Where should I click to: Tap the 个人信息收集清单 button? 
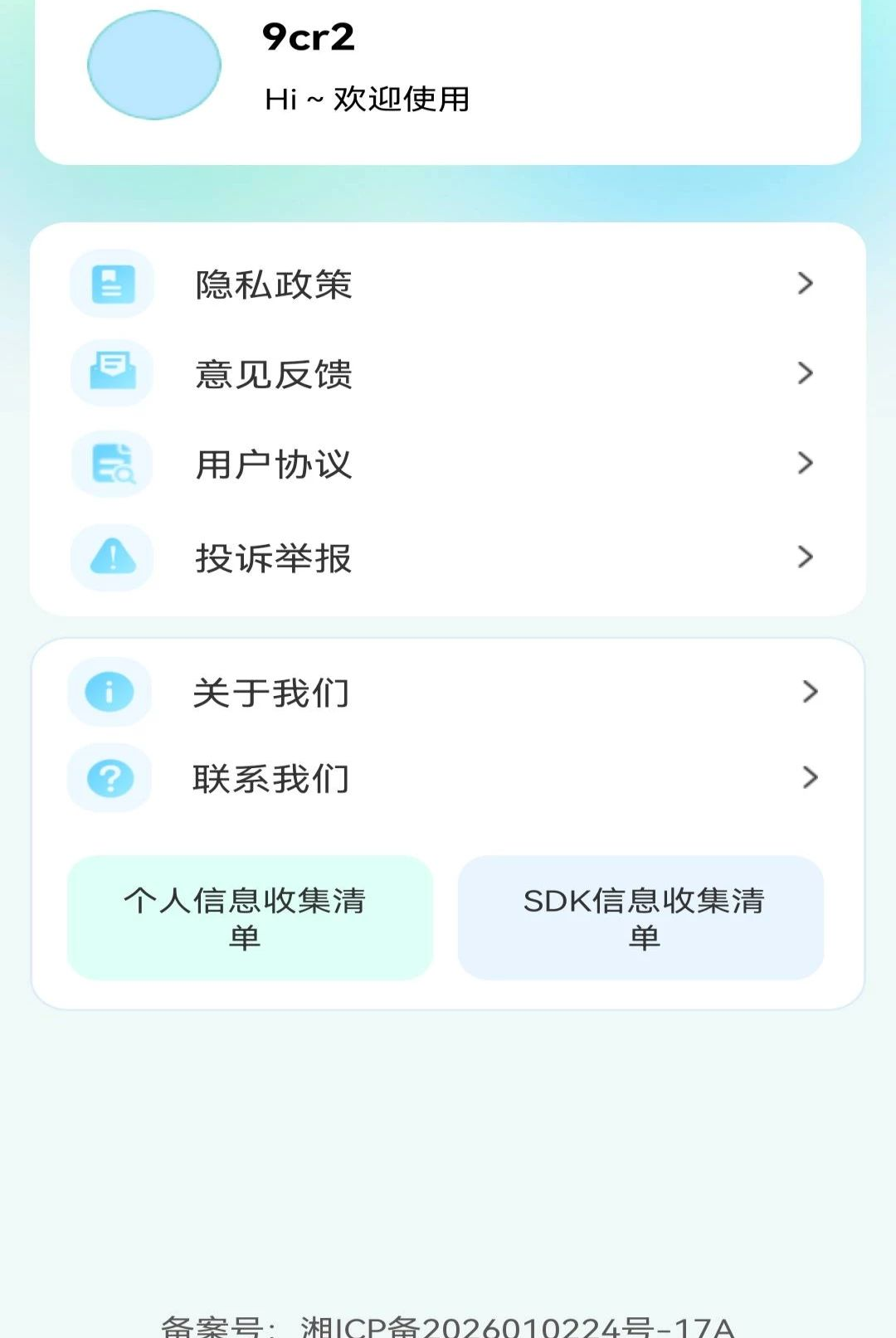(x=250, y=917)
